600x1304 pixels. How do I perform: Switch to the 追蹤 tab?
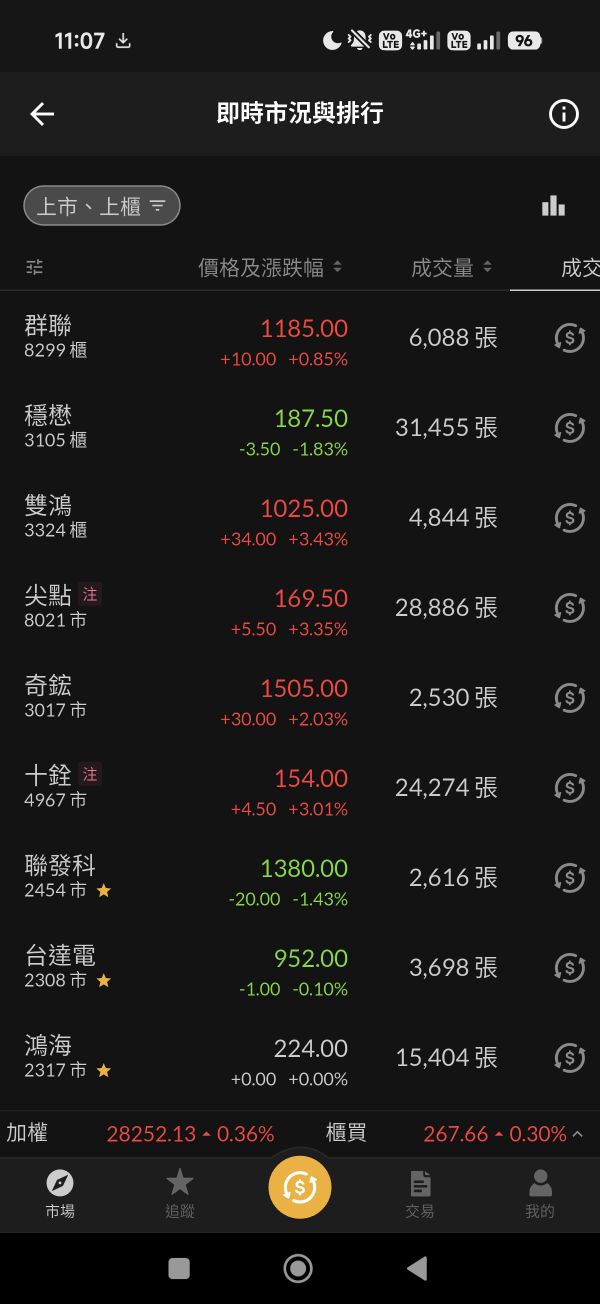(x=180, y=1193)
